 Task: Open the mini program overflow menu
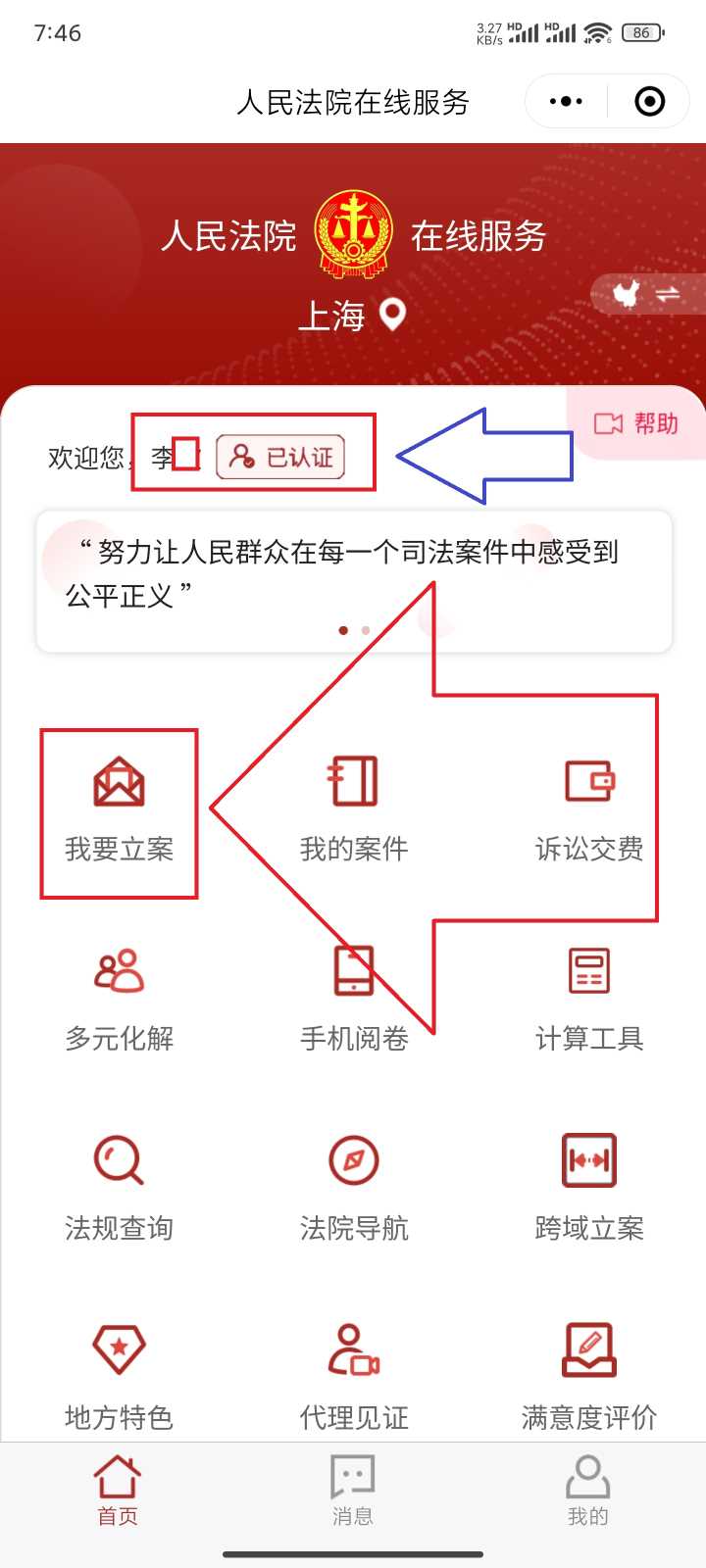[566, 101]
